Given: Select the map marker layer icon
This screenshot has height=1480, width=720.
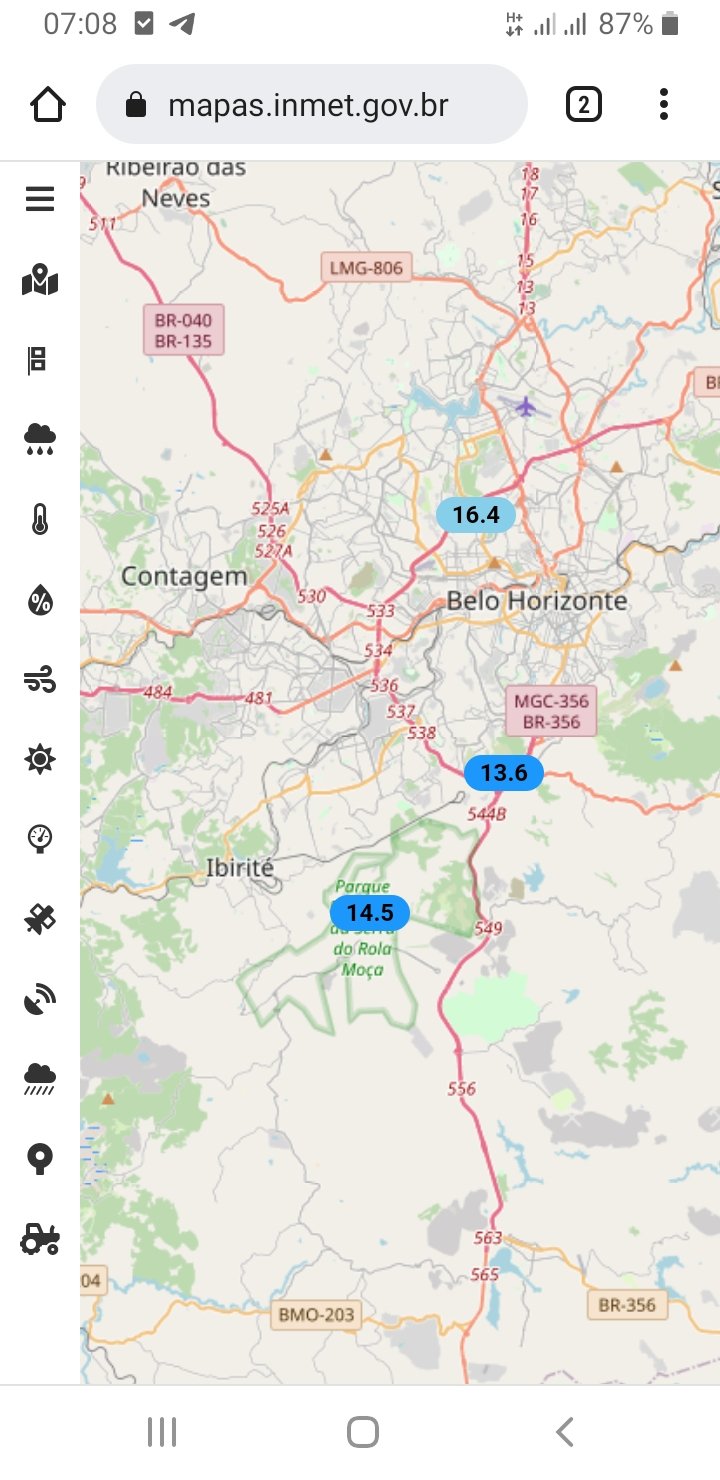Looking at the screenshot, I should [x=40, y=279].
